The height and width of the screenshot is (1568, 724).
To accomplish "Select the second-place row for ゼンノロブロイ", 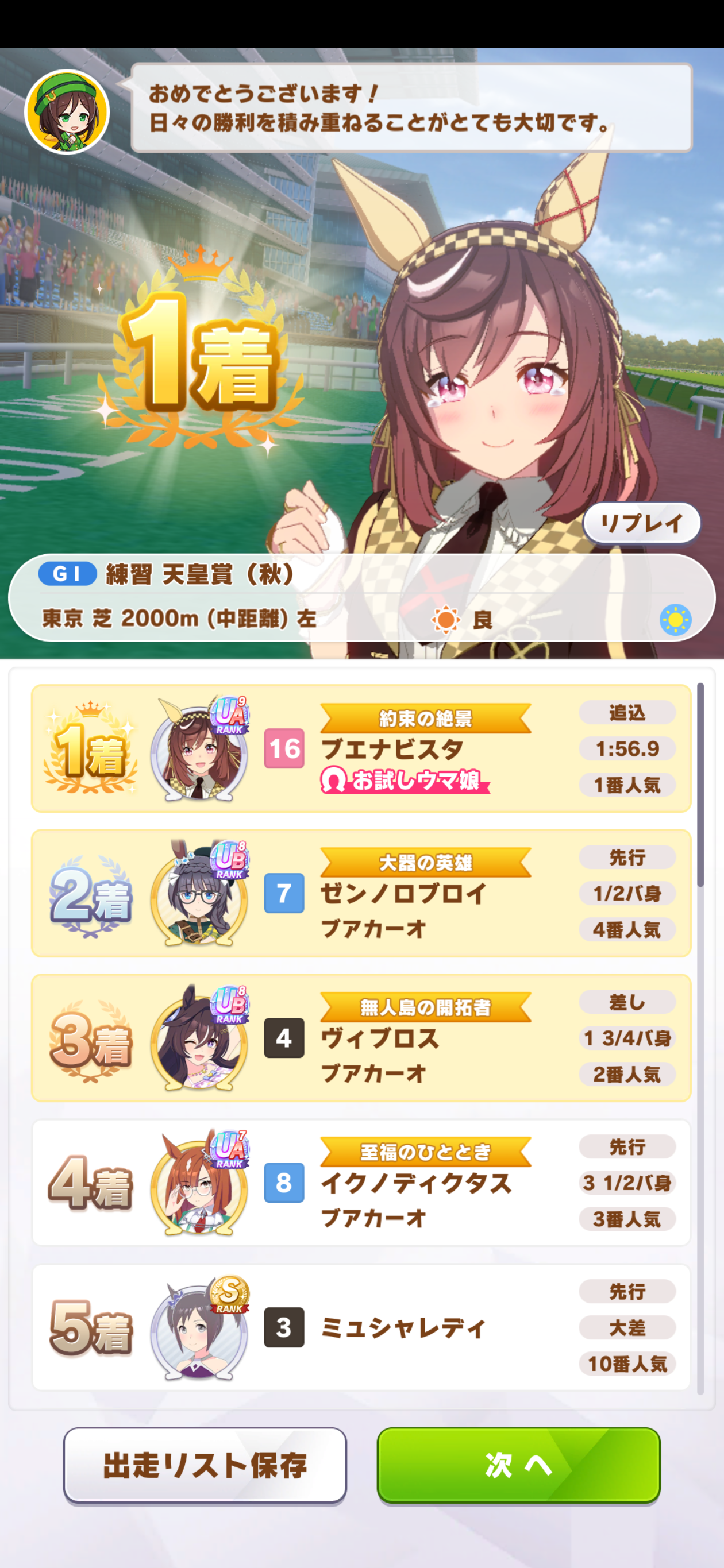I will pos(361,893).
